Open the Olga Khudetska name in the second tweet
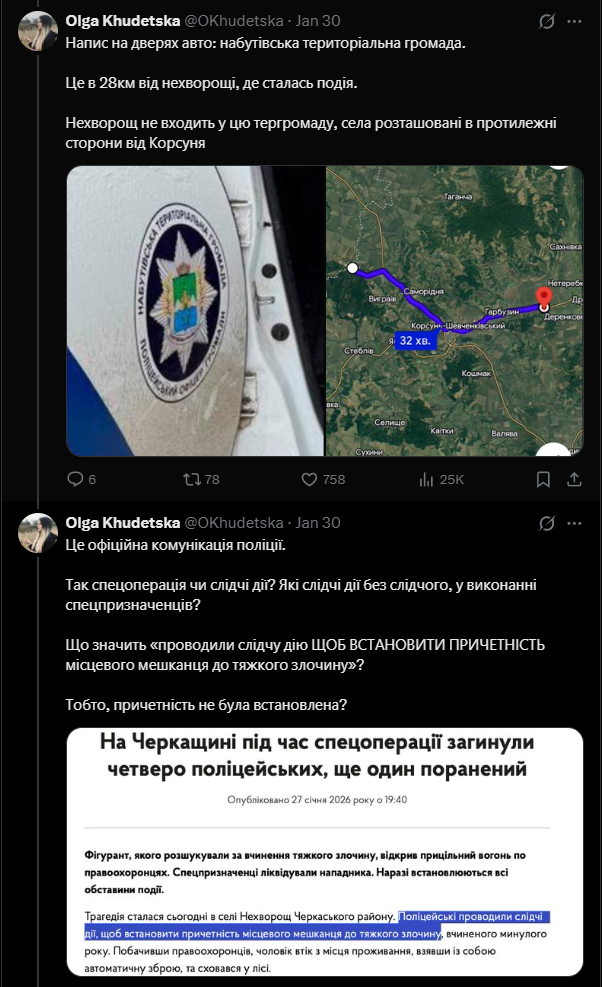Image resolution: width=602 pixels, height=987 pixels. click(121, 523)
